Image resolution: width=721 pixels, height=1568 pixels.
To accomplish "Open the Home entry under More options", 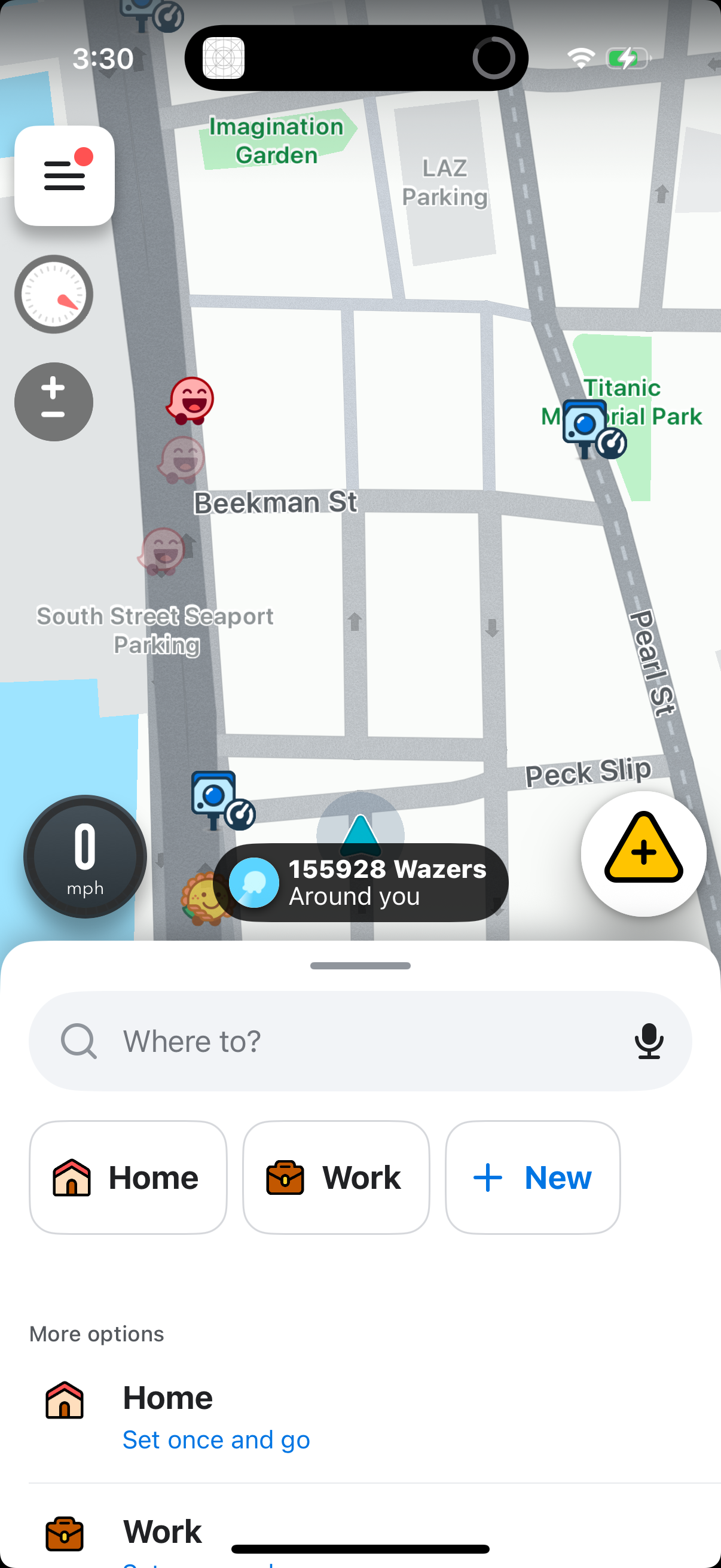I will point(167,1397).
